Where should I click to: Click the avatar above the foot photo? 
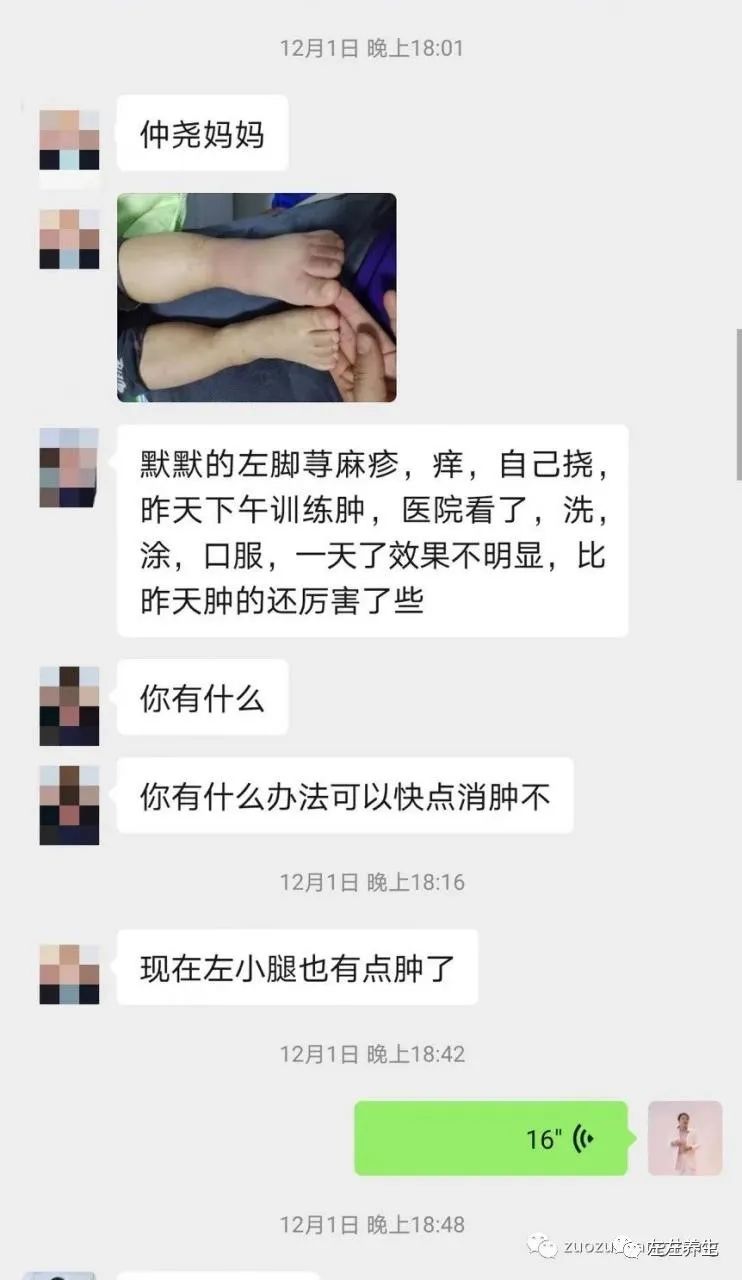click(x=68, y=240)
